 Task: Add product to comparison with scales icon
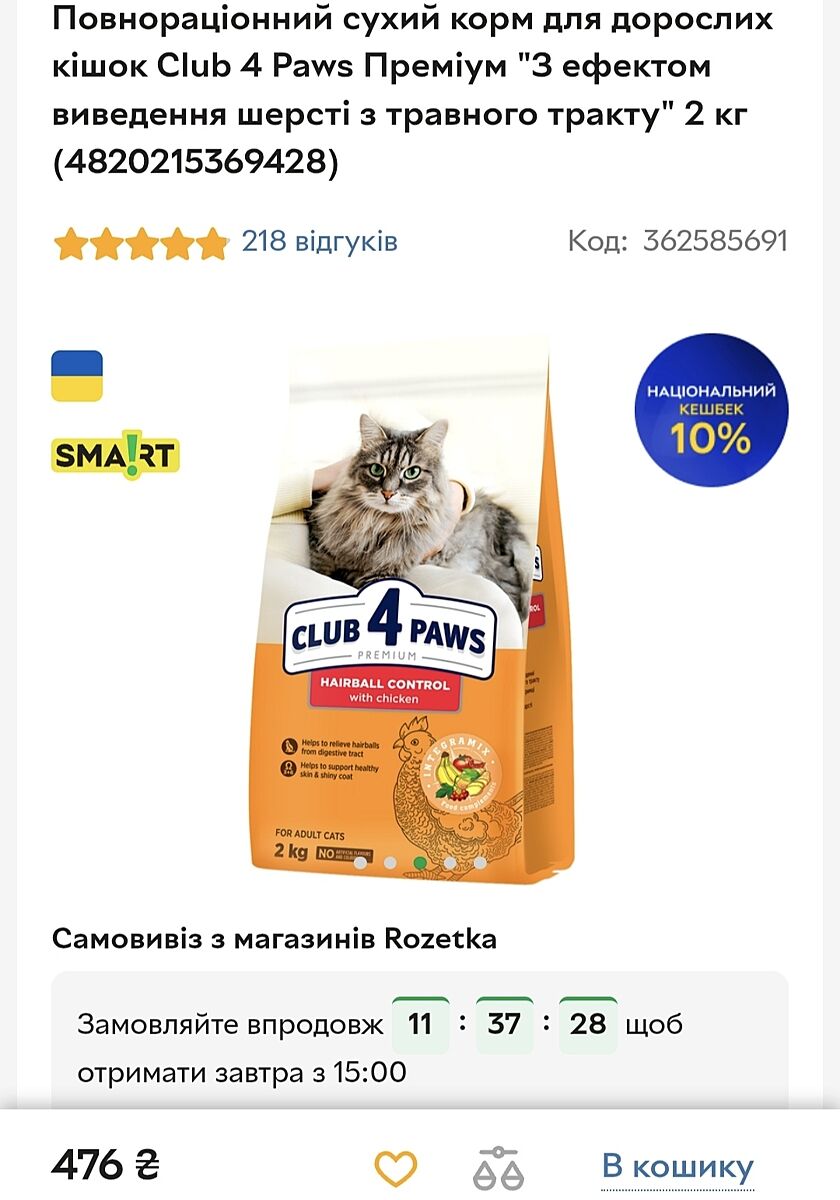[498, 1167]
